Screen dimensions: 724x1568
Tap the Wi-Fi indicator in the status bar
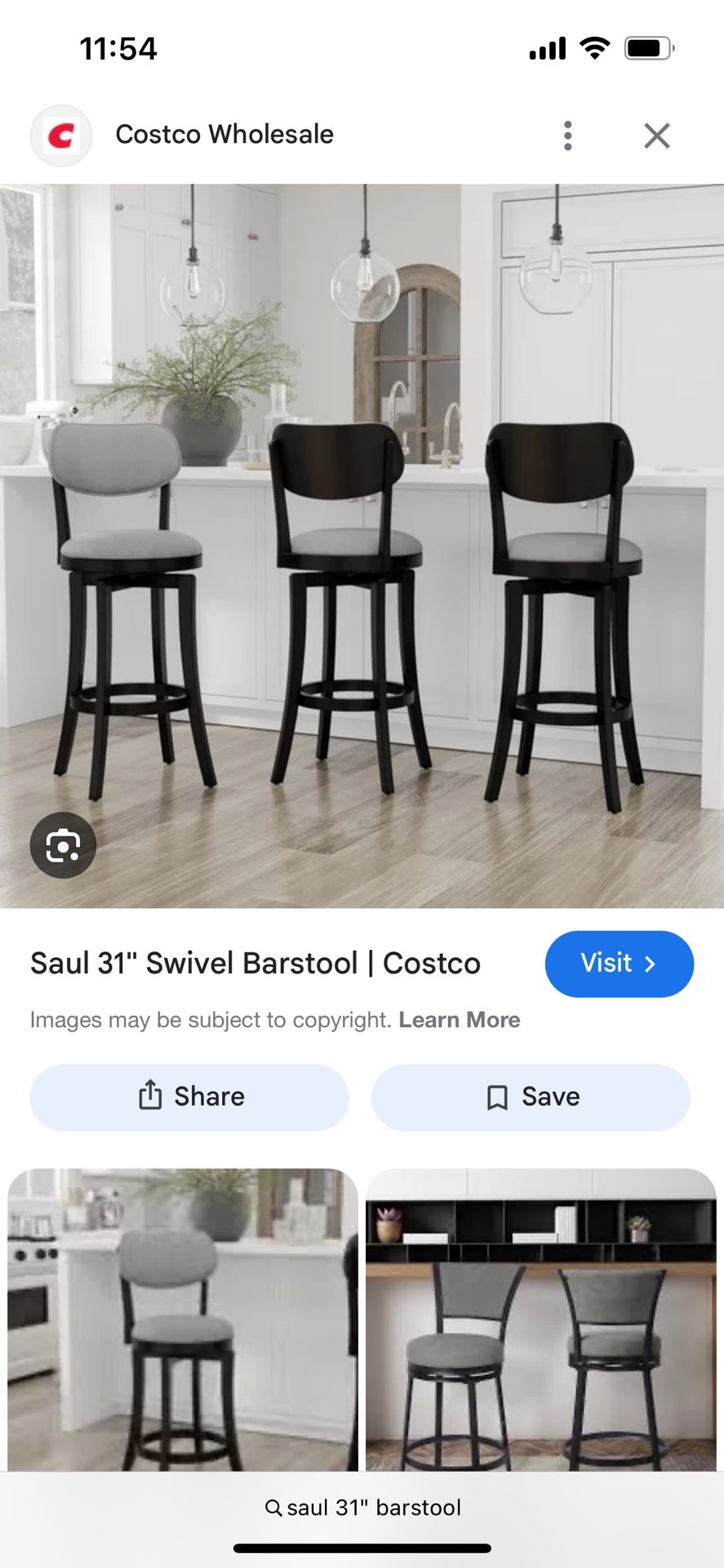pyautogui.click(x=594, y=48)
